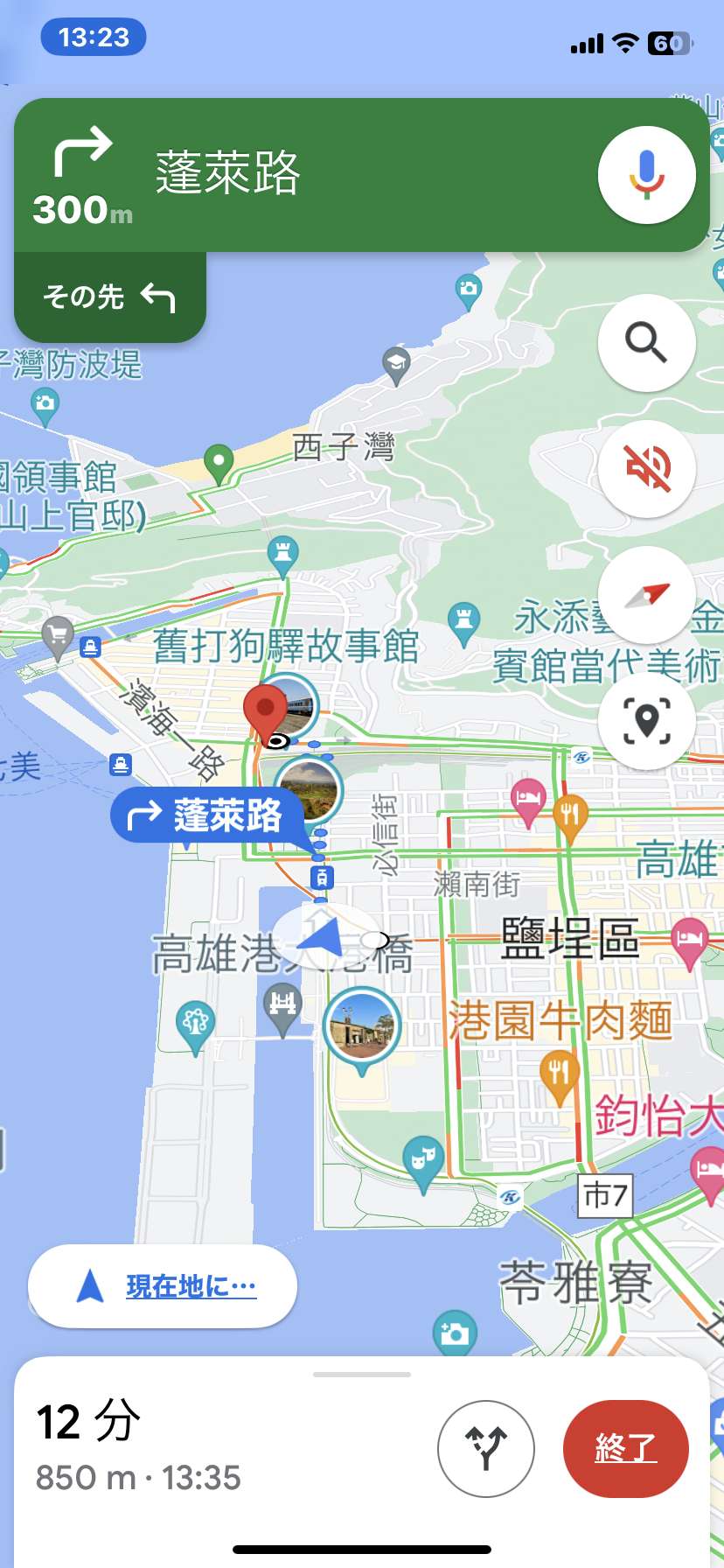
Task: Report an incident on the map
Action: pos(646,720)
